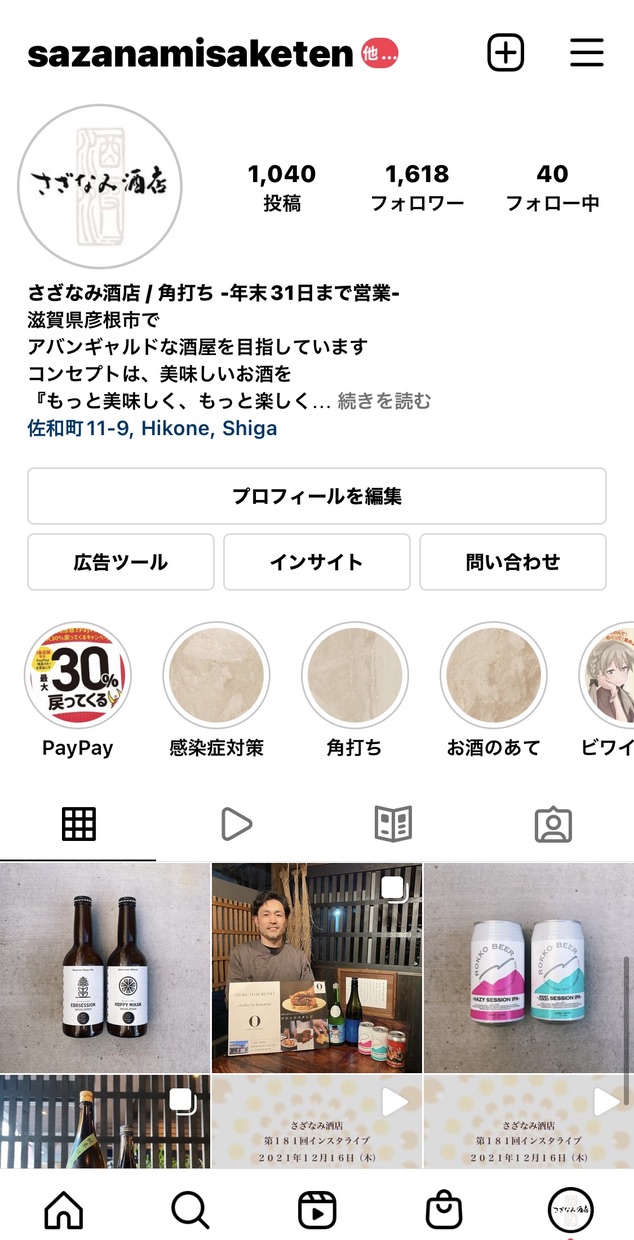634x1240 pixels.
Task: Switch to the tagged photos tab
Action: (553, 824)
